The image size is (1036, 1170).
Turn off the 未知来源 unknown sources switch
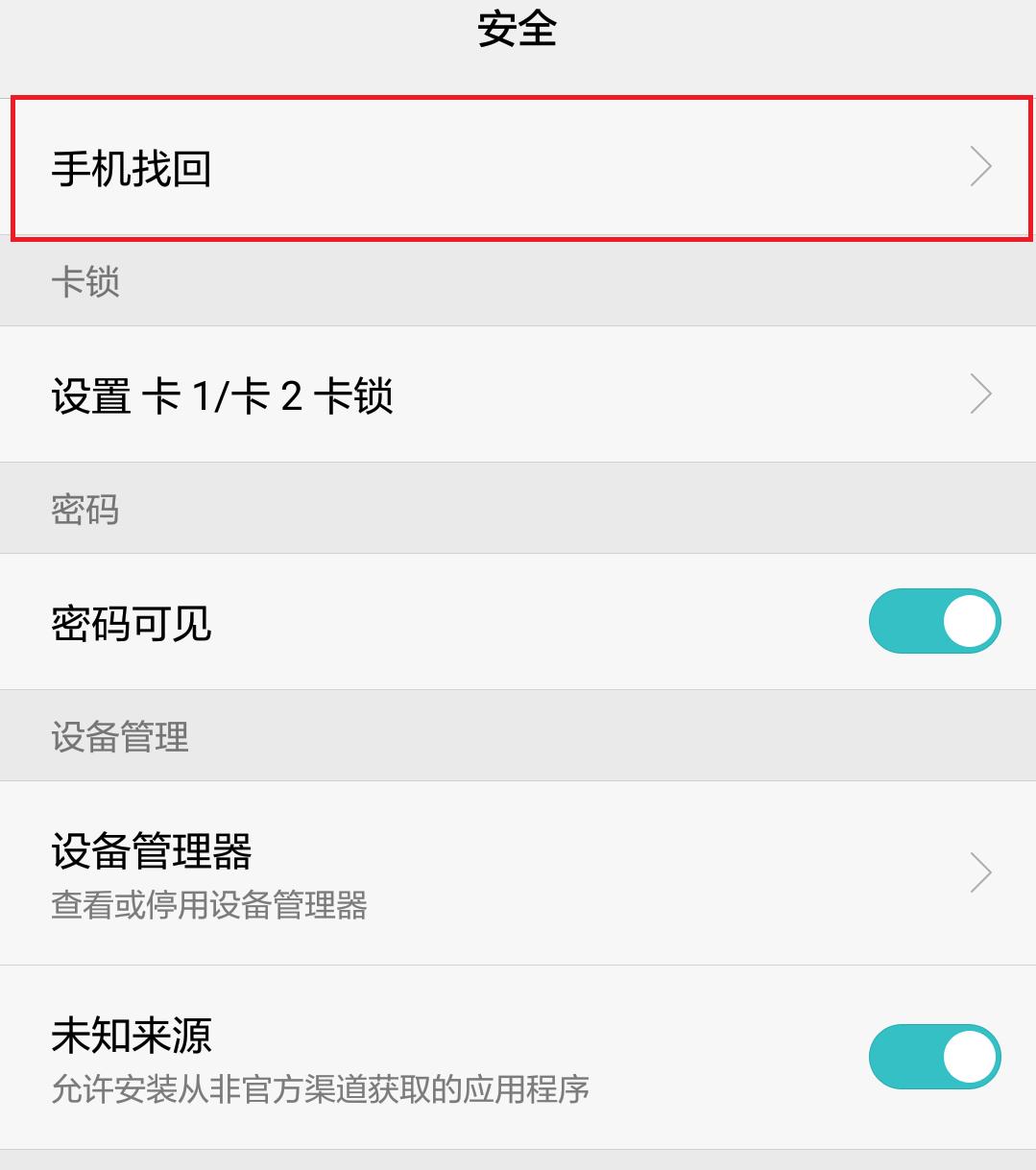[934, 1056]
